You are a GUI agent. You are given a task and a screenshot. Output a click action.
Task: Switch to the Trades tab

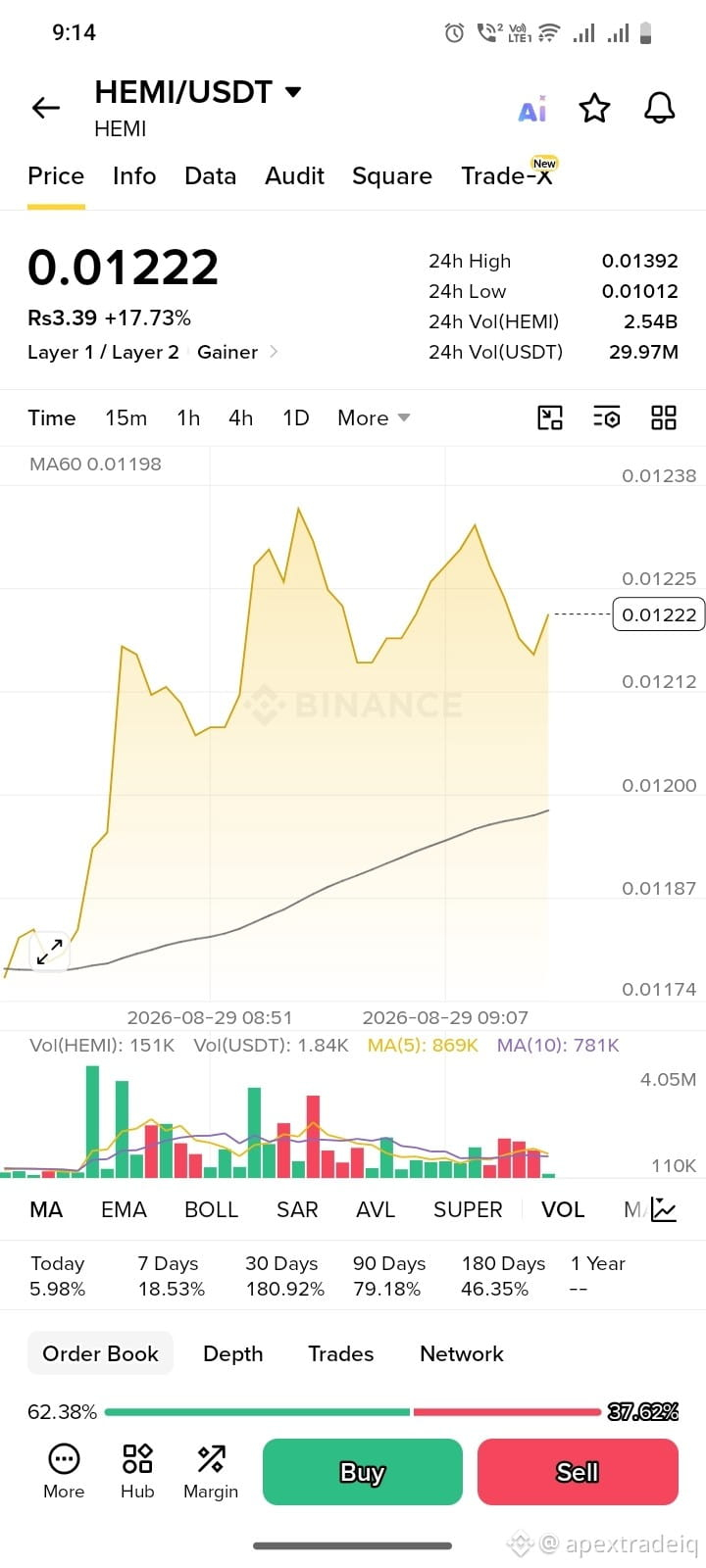[341, 1353]
